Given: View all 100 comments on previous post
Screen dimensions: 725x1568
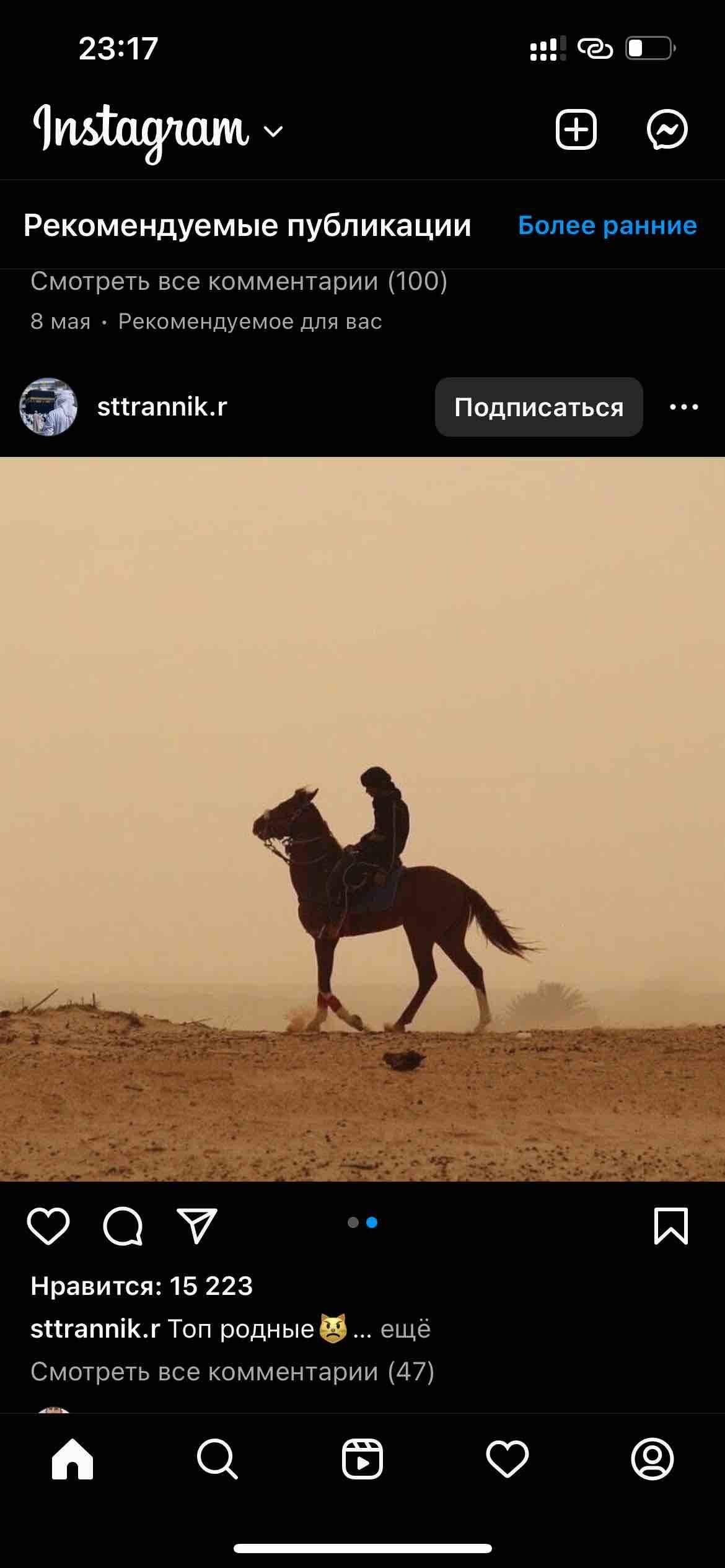Looking at the screenshot, I should (x=239, y=282).
